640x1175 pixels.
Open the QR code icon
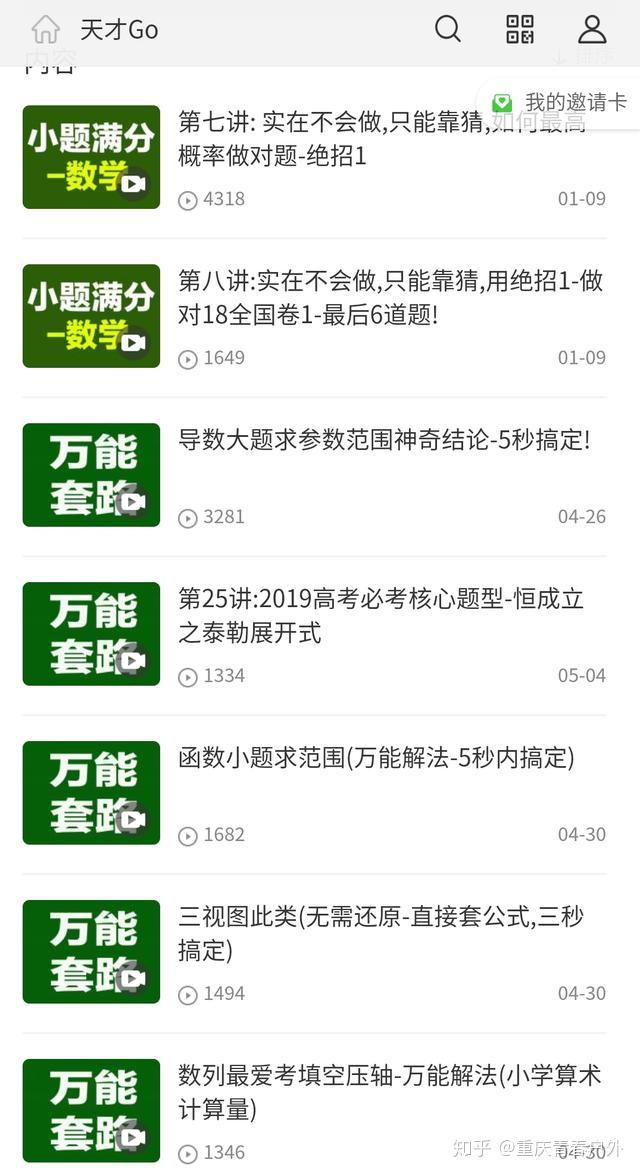[520, 29]
